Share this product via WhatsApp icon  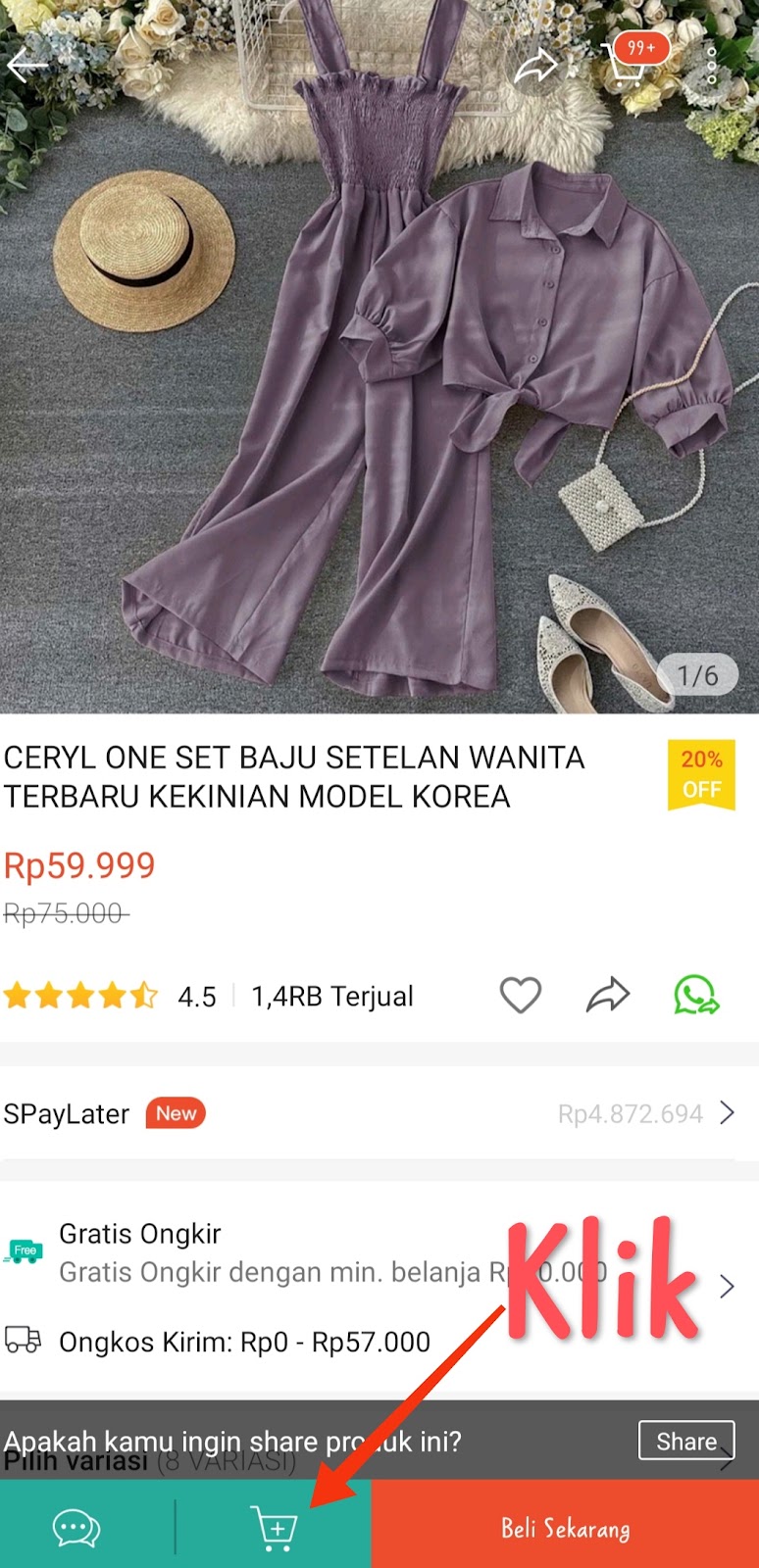pyautogui.click(x=696, y=995)
